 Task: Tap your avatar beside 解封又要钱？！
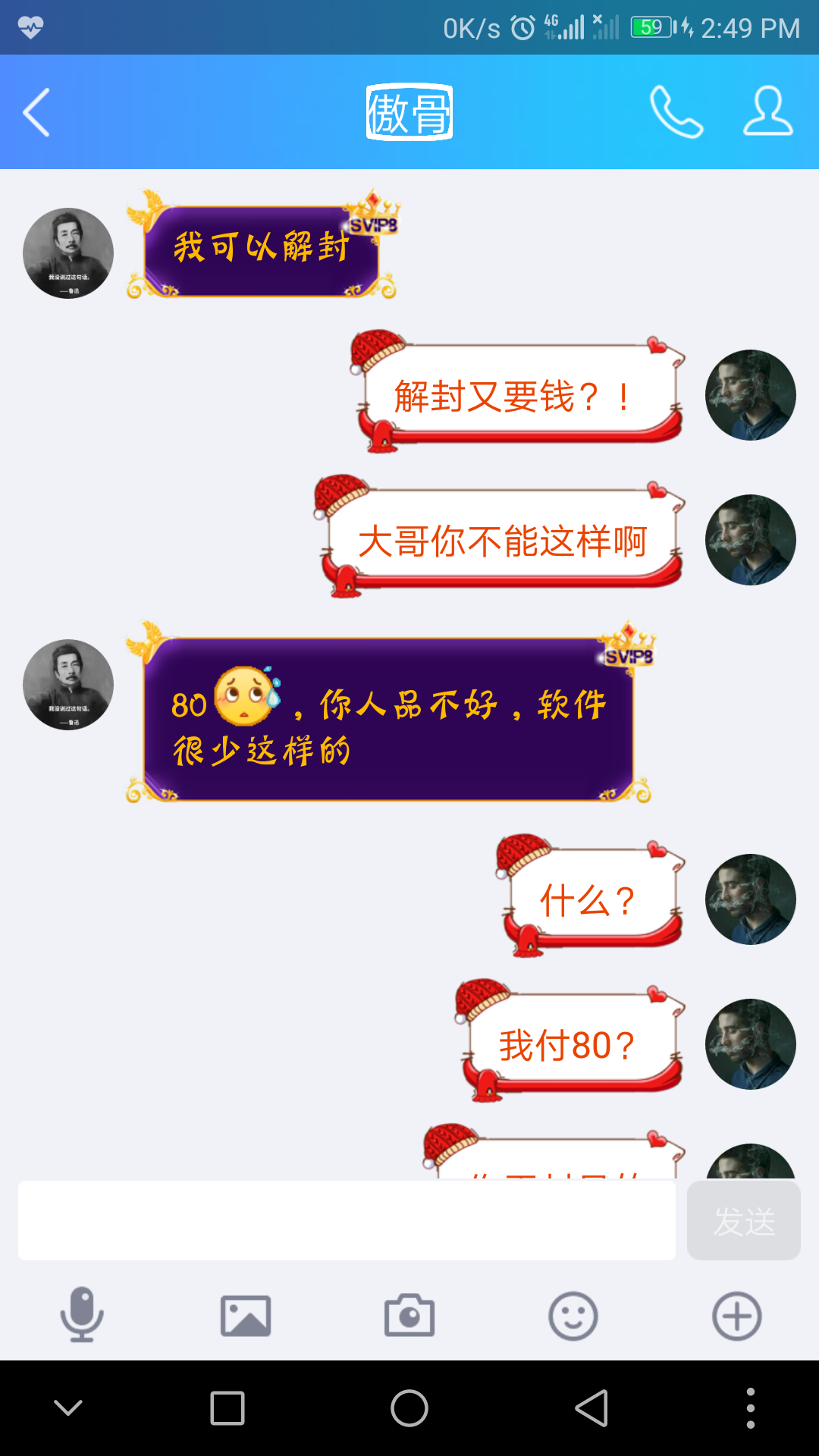(751, 395)
